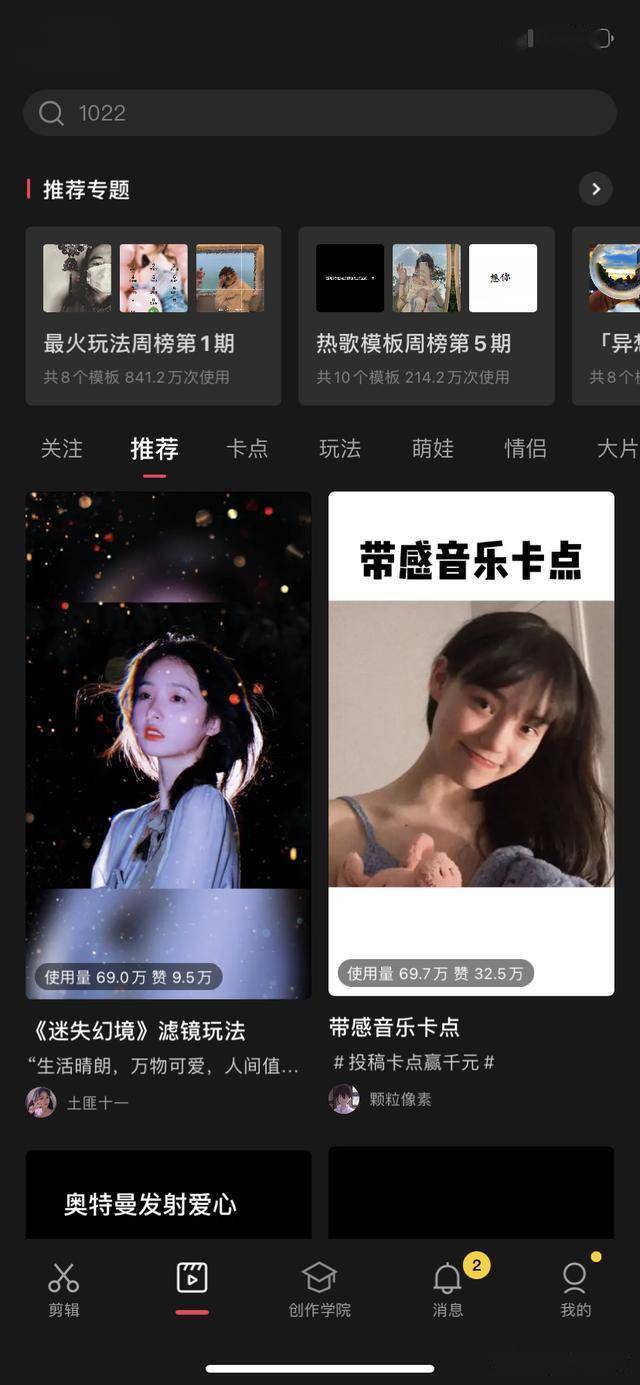
Task: Open the 我的 profile tab
Action: point(575,1288)
